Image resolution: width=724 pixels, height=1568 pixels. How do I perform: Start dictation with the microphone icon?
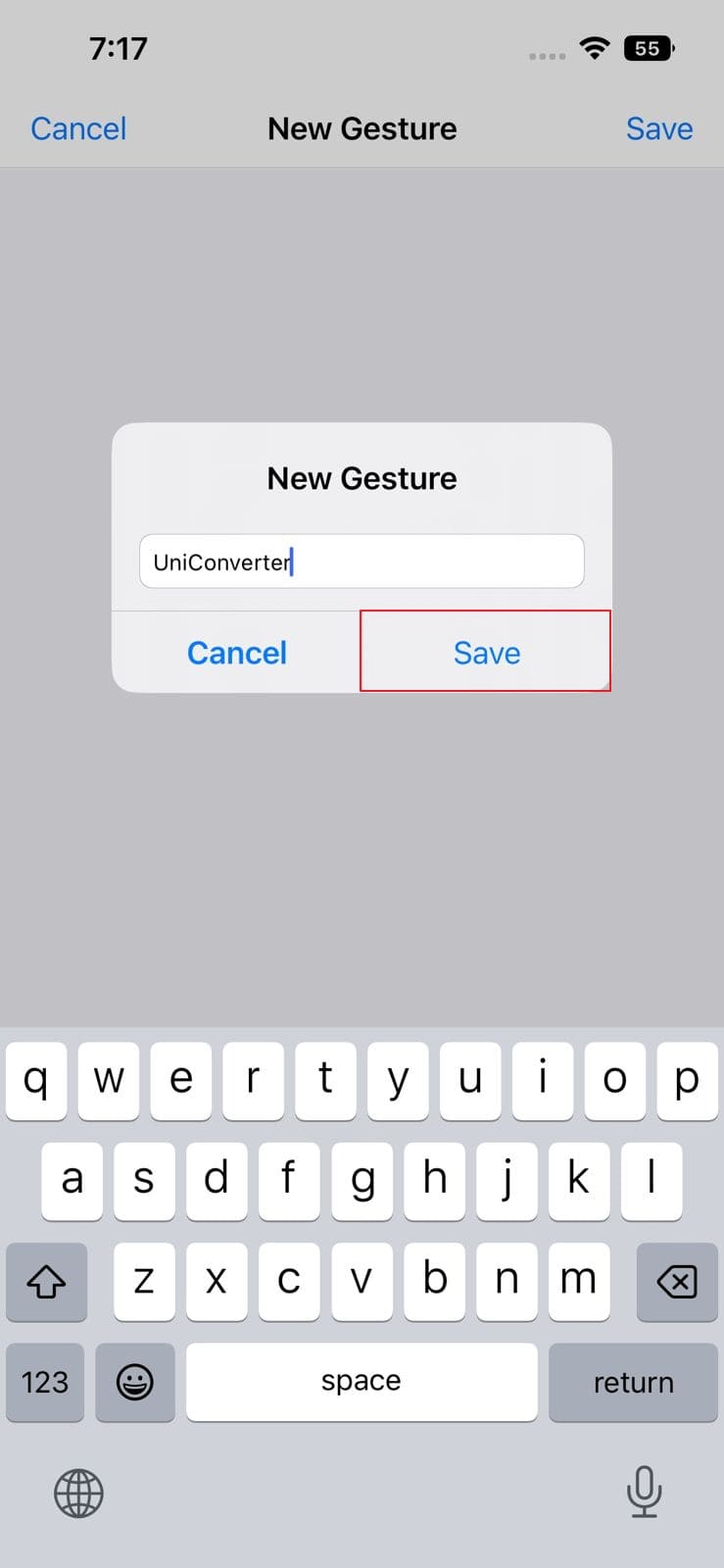point(644,1492)
